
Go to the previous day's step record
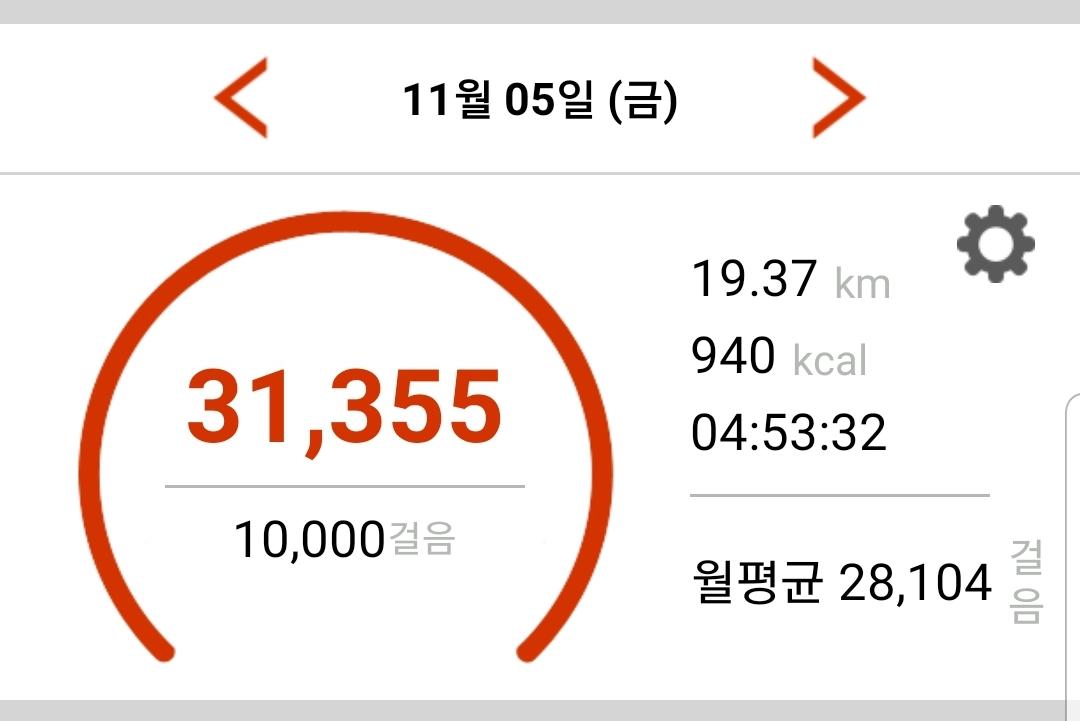241,98
